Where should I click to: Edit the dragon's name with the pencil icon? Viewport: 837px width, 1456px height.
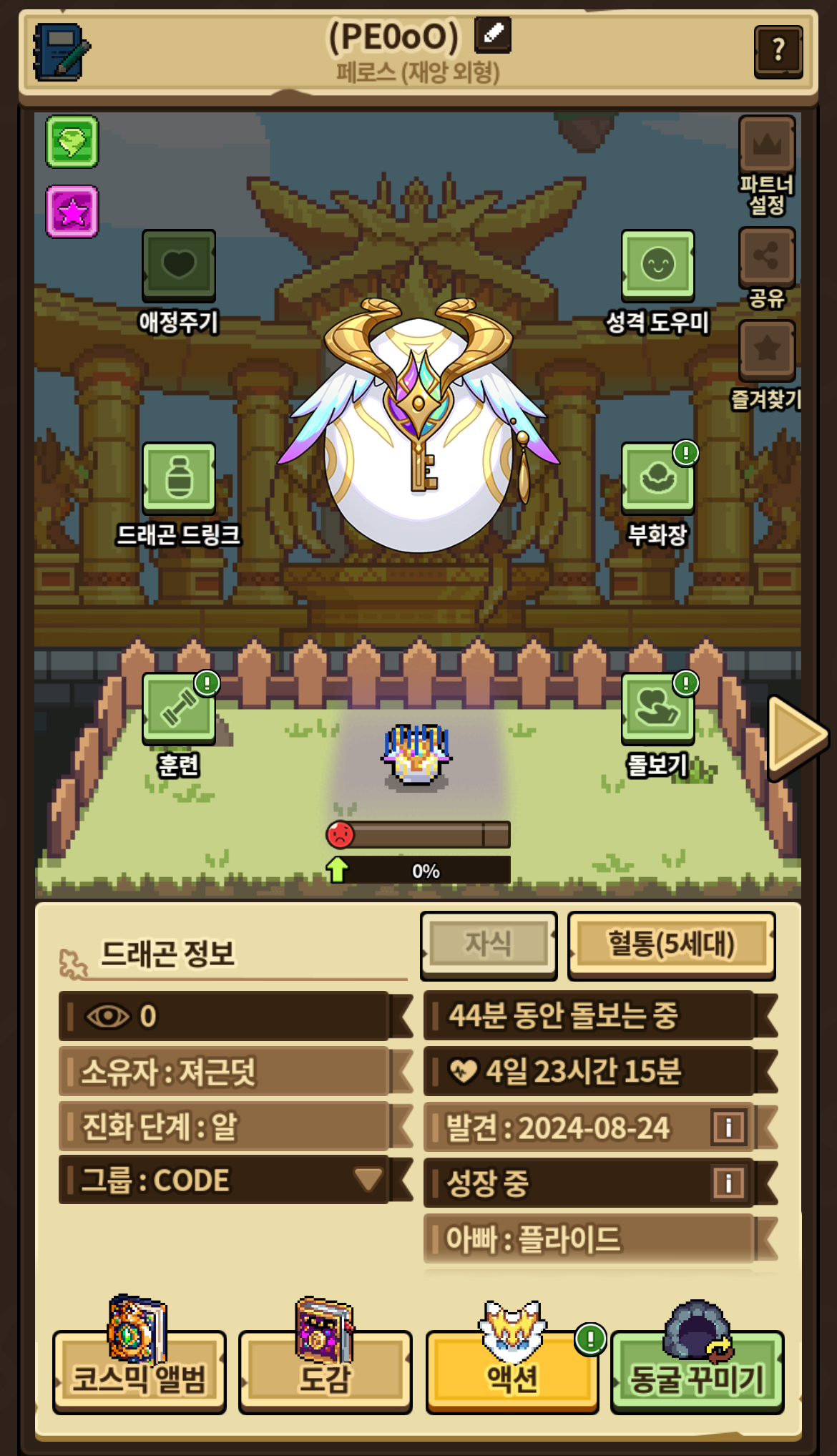click(x=493, y=34)
